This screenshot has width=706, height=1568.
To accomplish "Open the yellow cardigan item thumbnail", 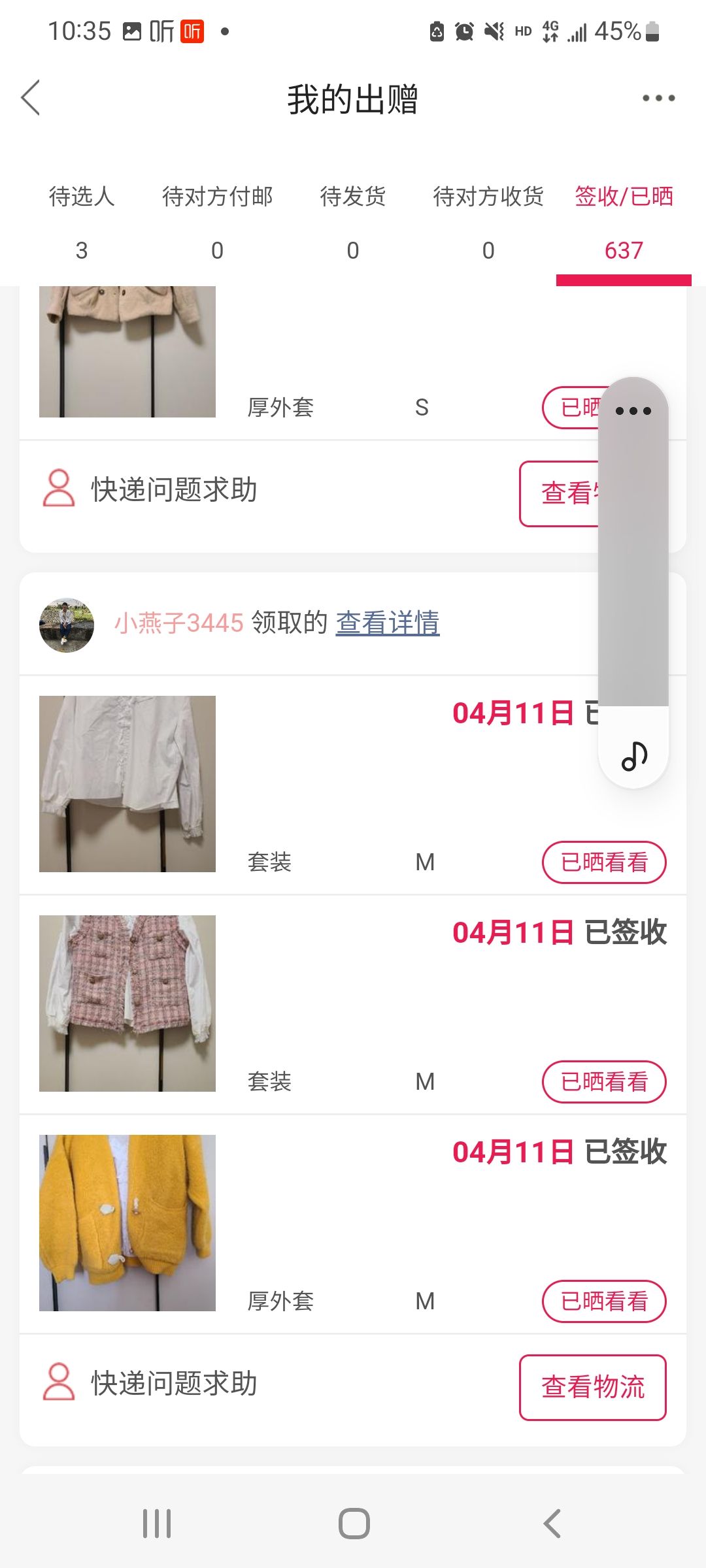I will click(x=127, y=1223).
